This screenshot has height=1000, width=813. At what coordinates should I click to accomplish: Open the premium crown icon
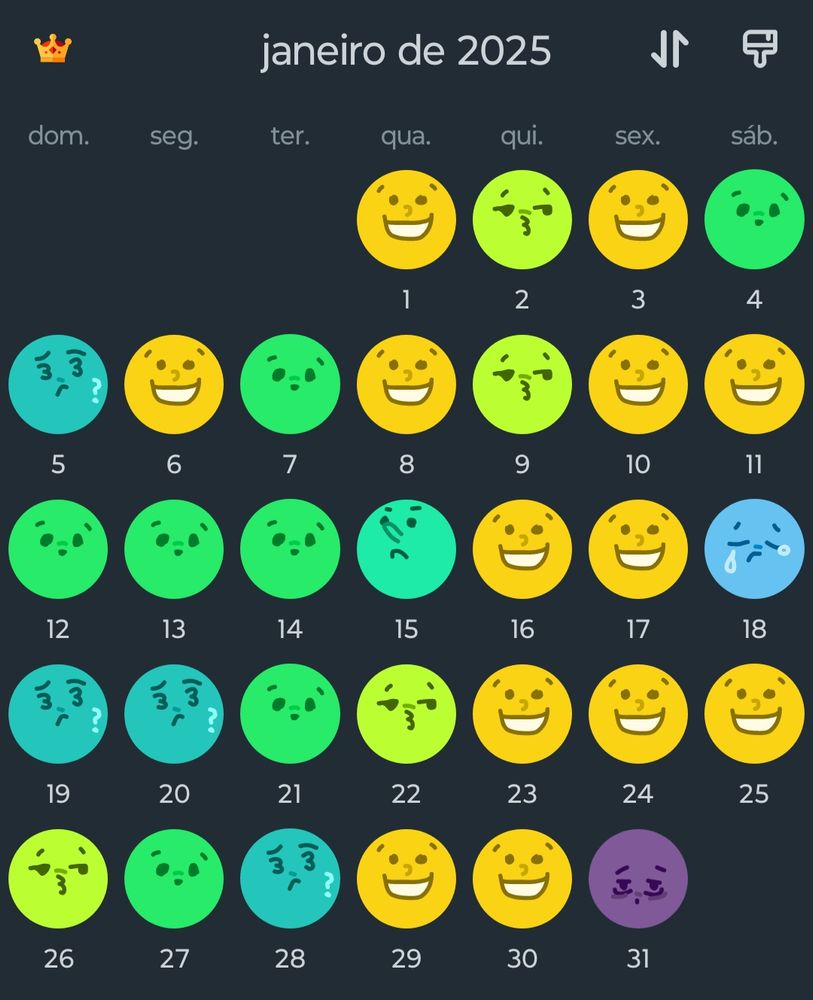point(52,49)
